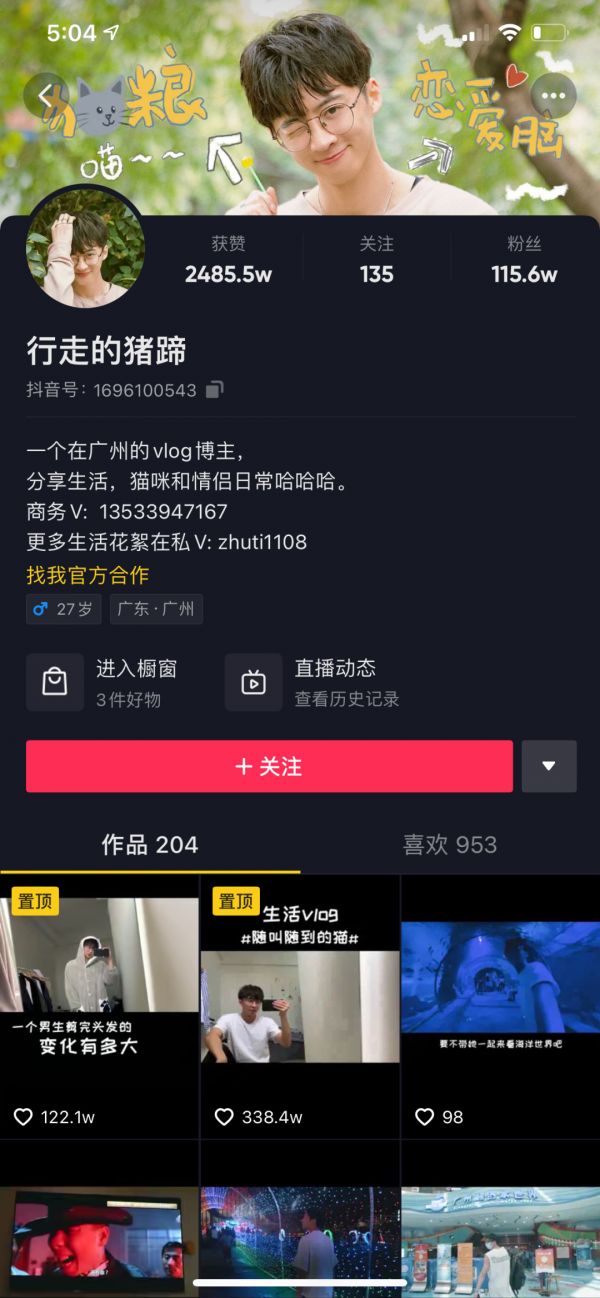
Task: Expand the dropdown arrow beside the follow button
Action: click(548, 766)
